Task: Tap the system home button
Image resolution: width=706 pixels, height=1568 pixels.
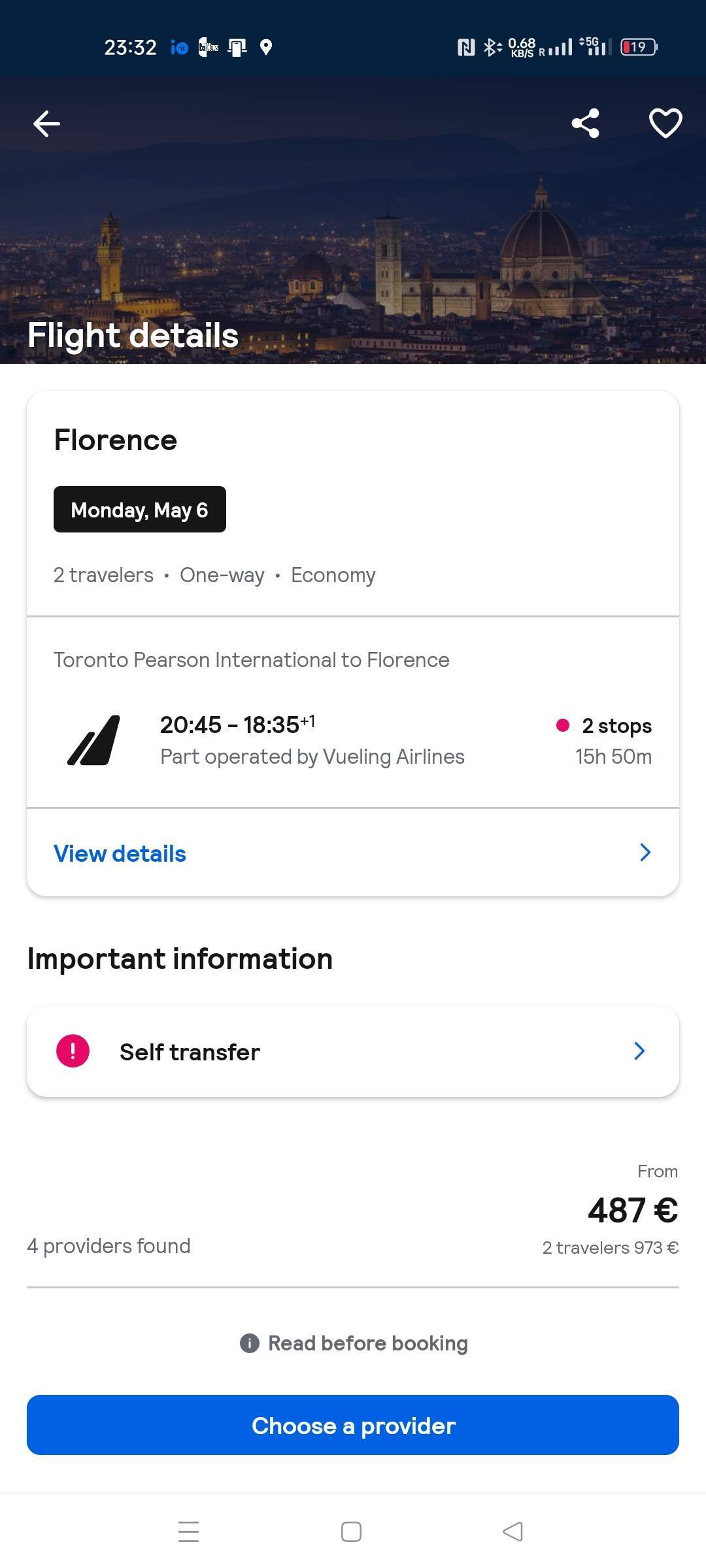Action: 352,1531
